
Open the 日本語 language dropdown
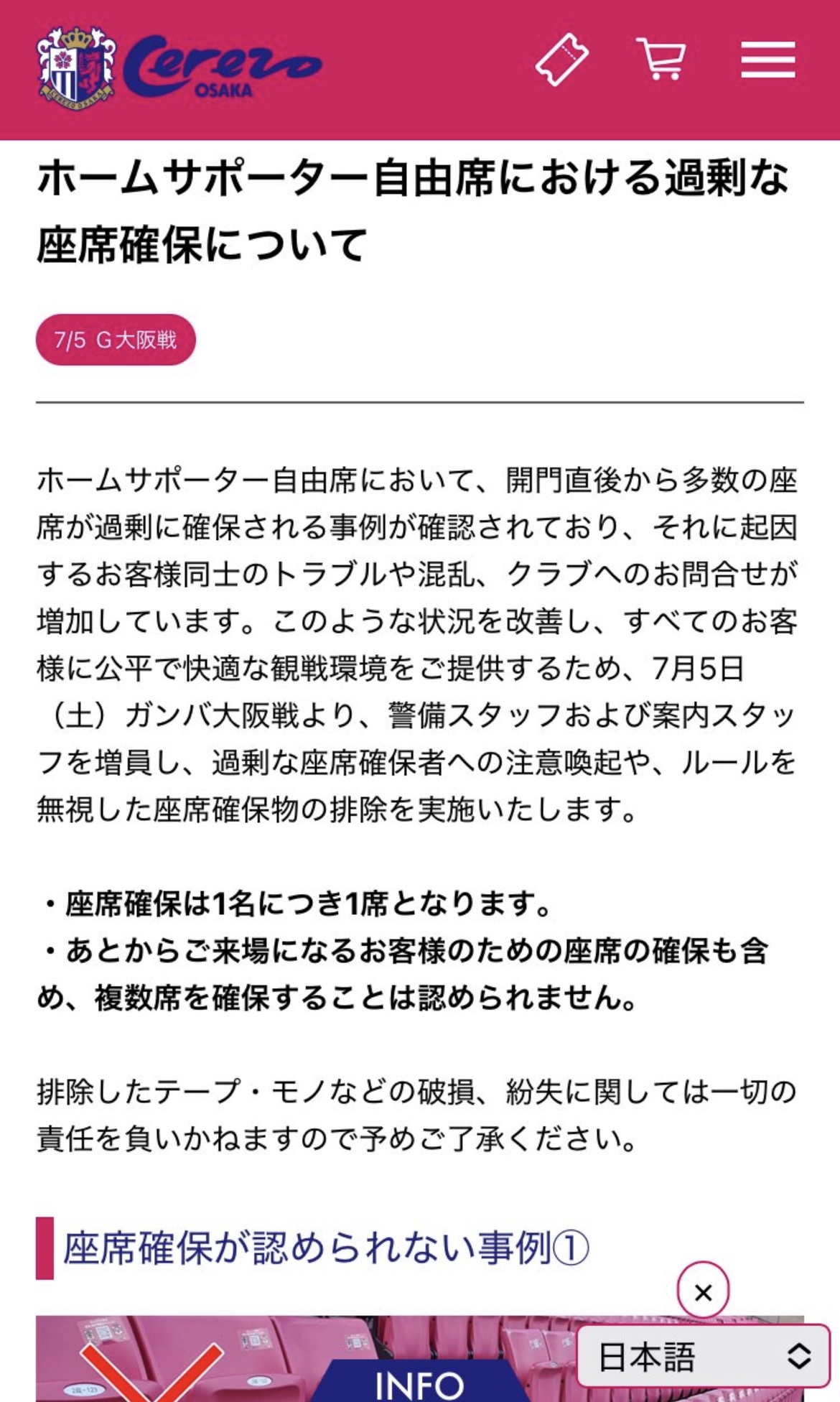[x=704, y=1356]
